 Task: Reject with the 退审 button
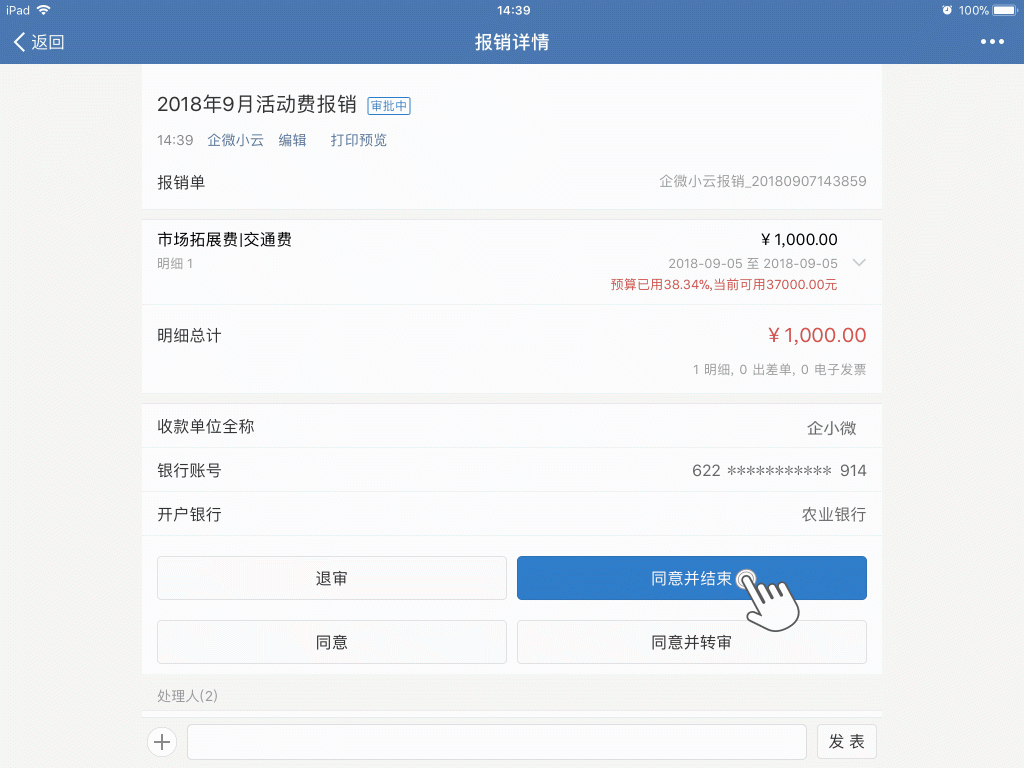coord(332,578)
